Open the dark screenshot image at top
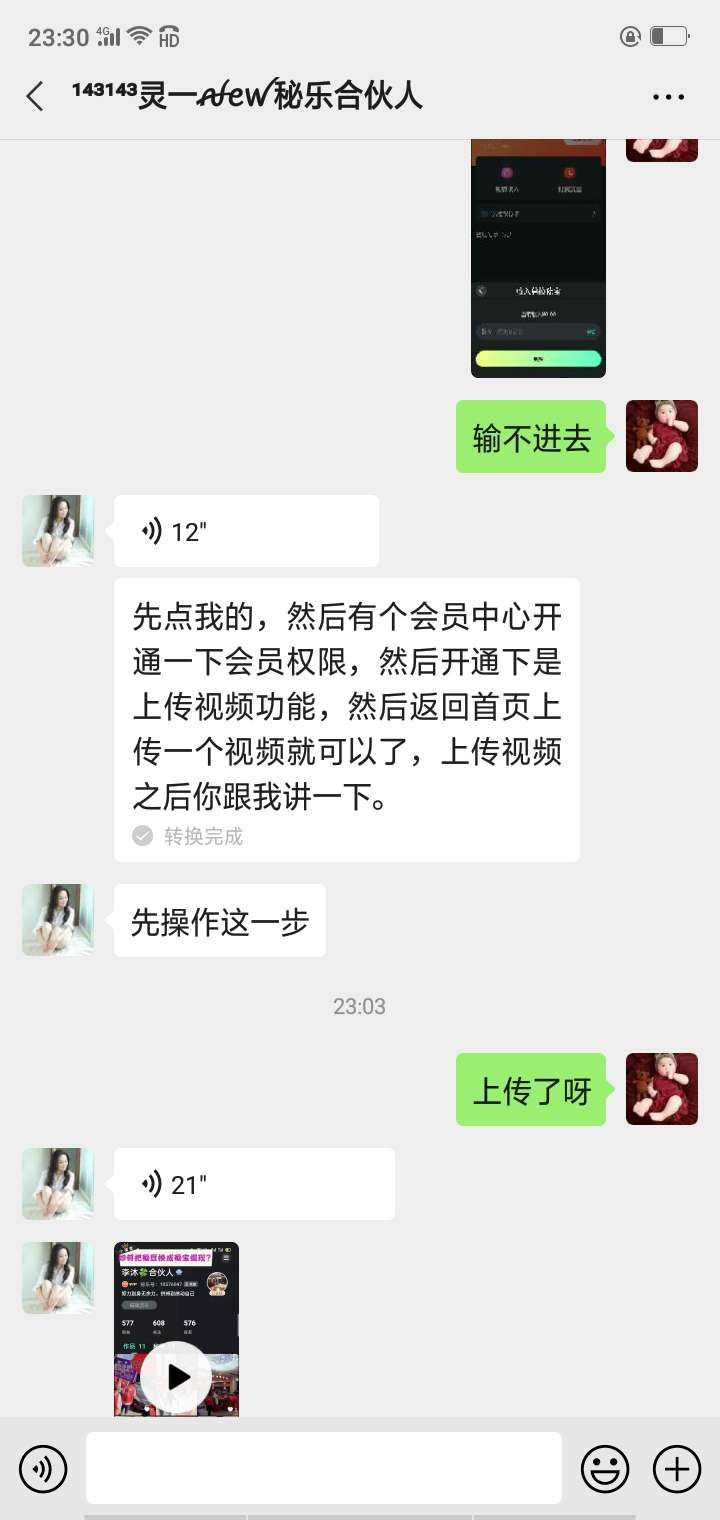The image size is (720, 1520). pyautogui.click(x=538, y=258)
